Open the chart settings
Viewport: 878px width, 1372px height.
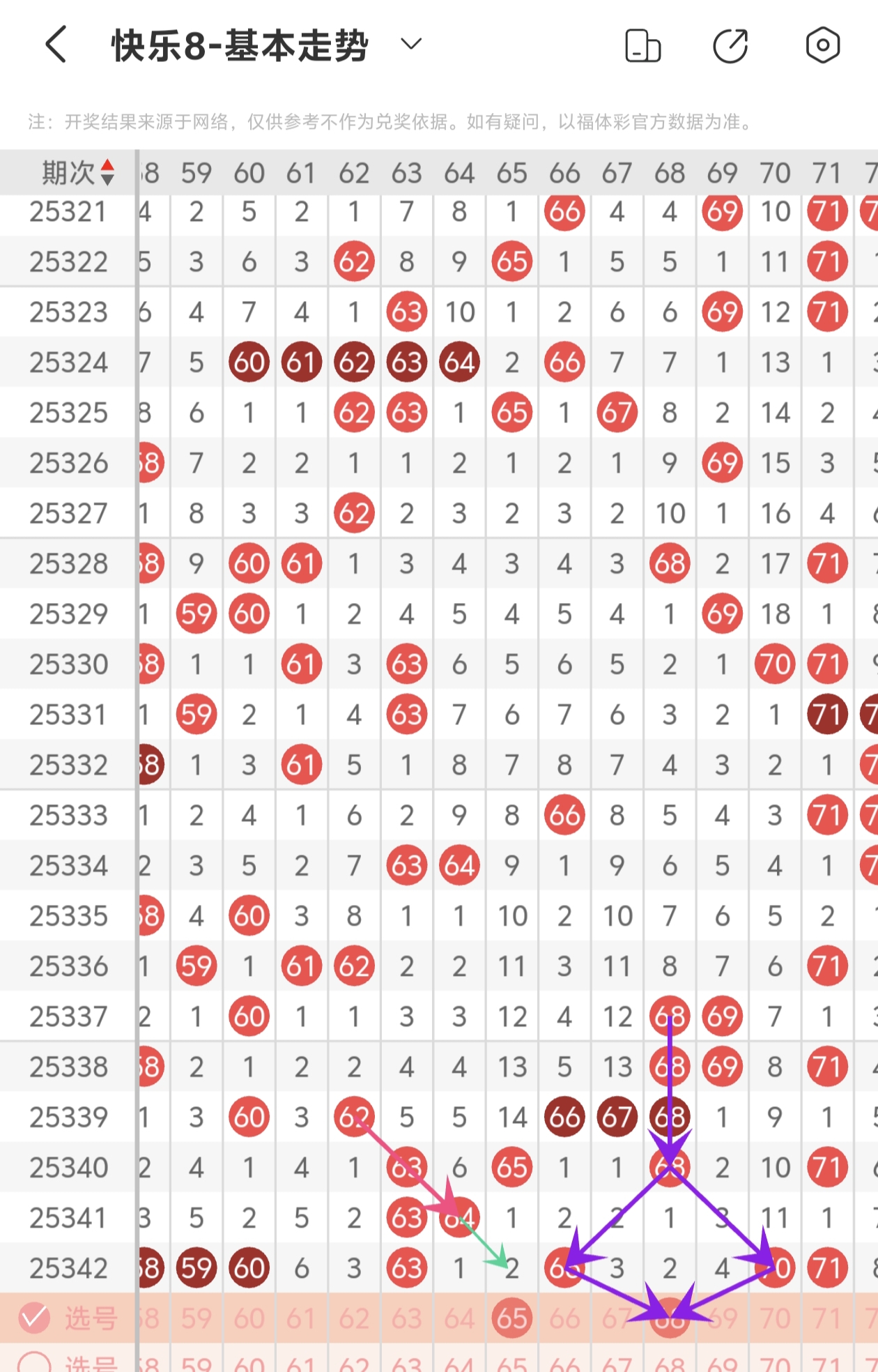822,46
